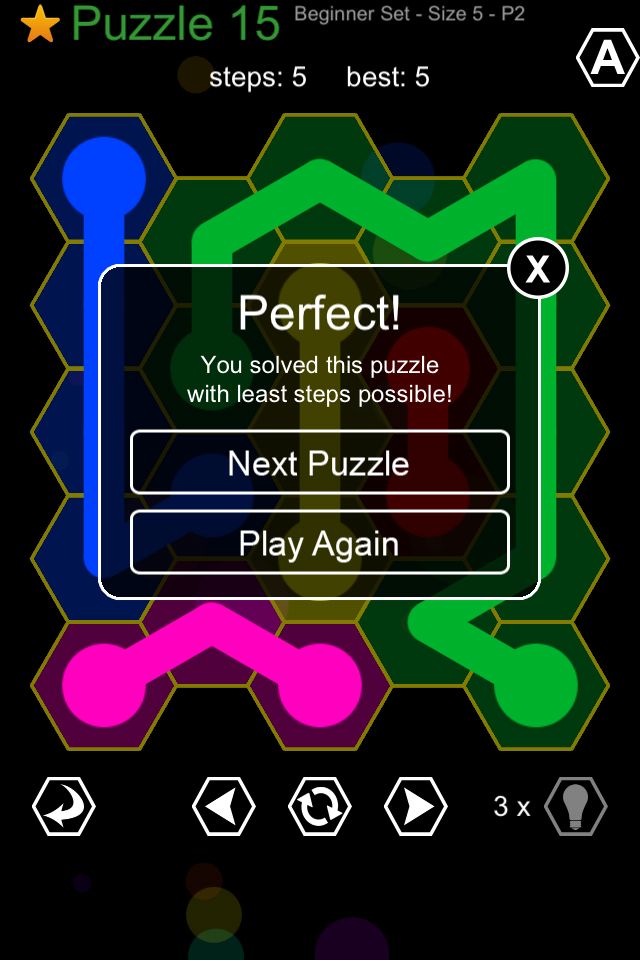Use a hint with the lightbulb icon

pyautogui.click(x=576, y=806)
